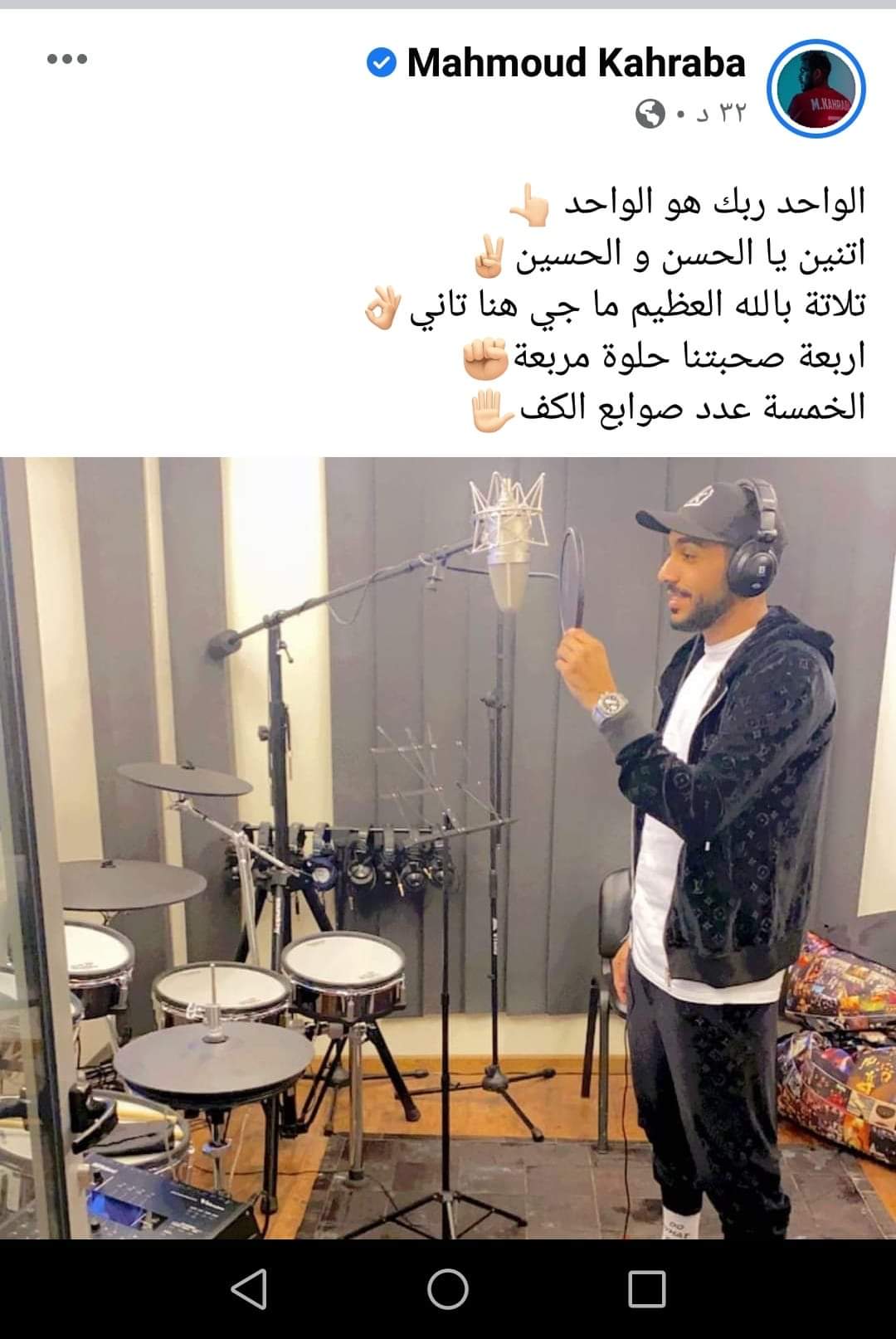Go to home screen via home button

pos(448,1289)
